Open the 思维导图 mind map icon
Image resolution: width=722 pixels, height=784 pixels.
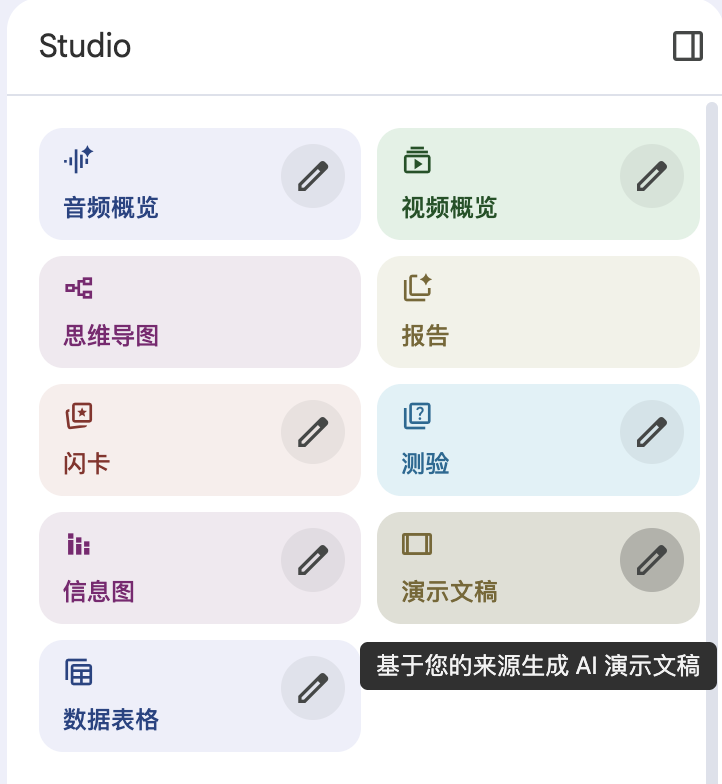point(77,288)
